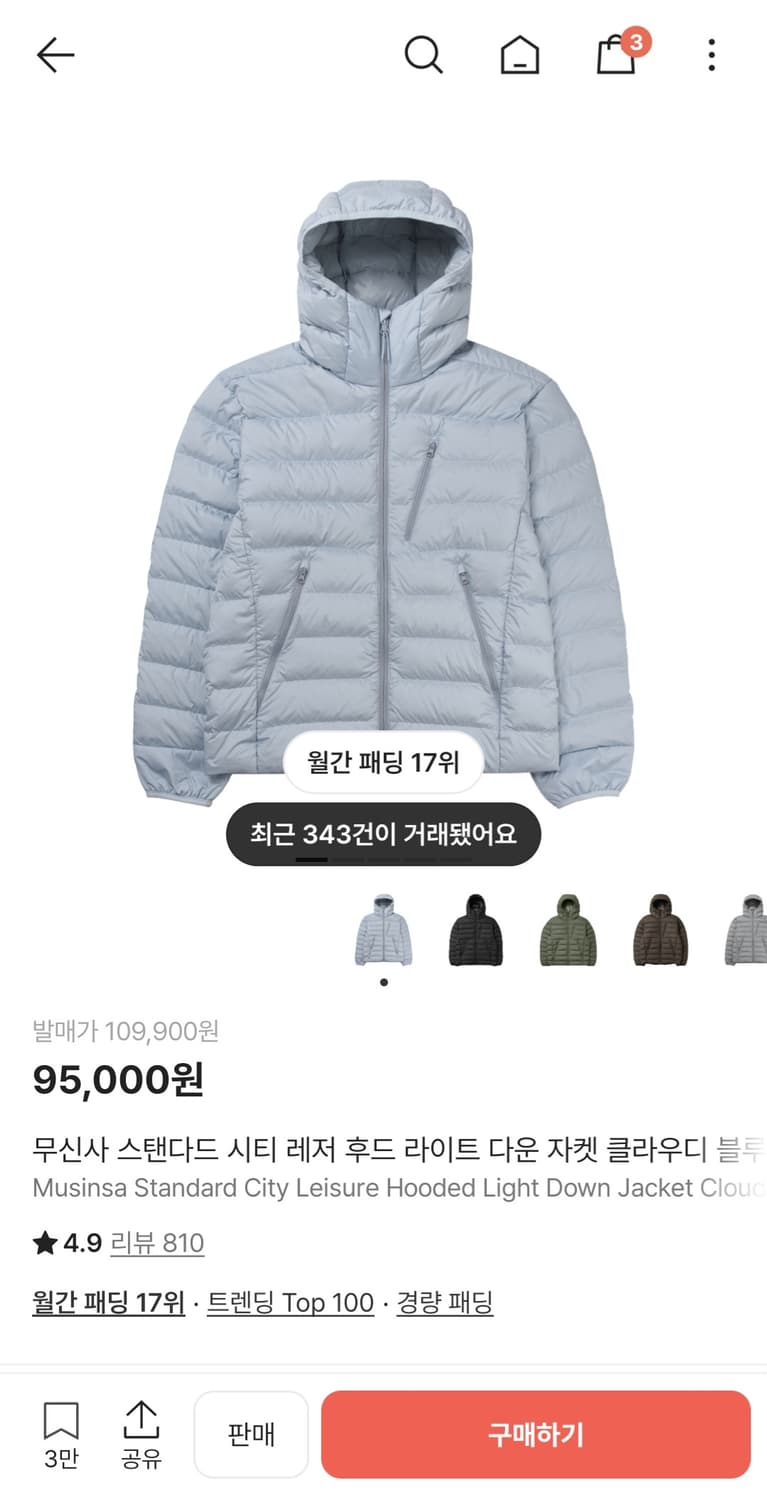767x1500 pixels.
Task: Open the three-dot more options menu
Action: 711,55
